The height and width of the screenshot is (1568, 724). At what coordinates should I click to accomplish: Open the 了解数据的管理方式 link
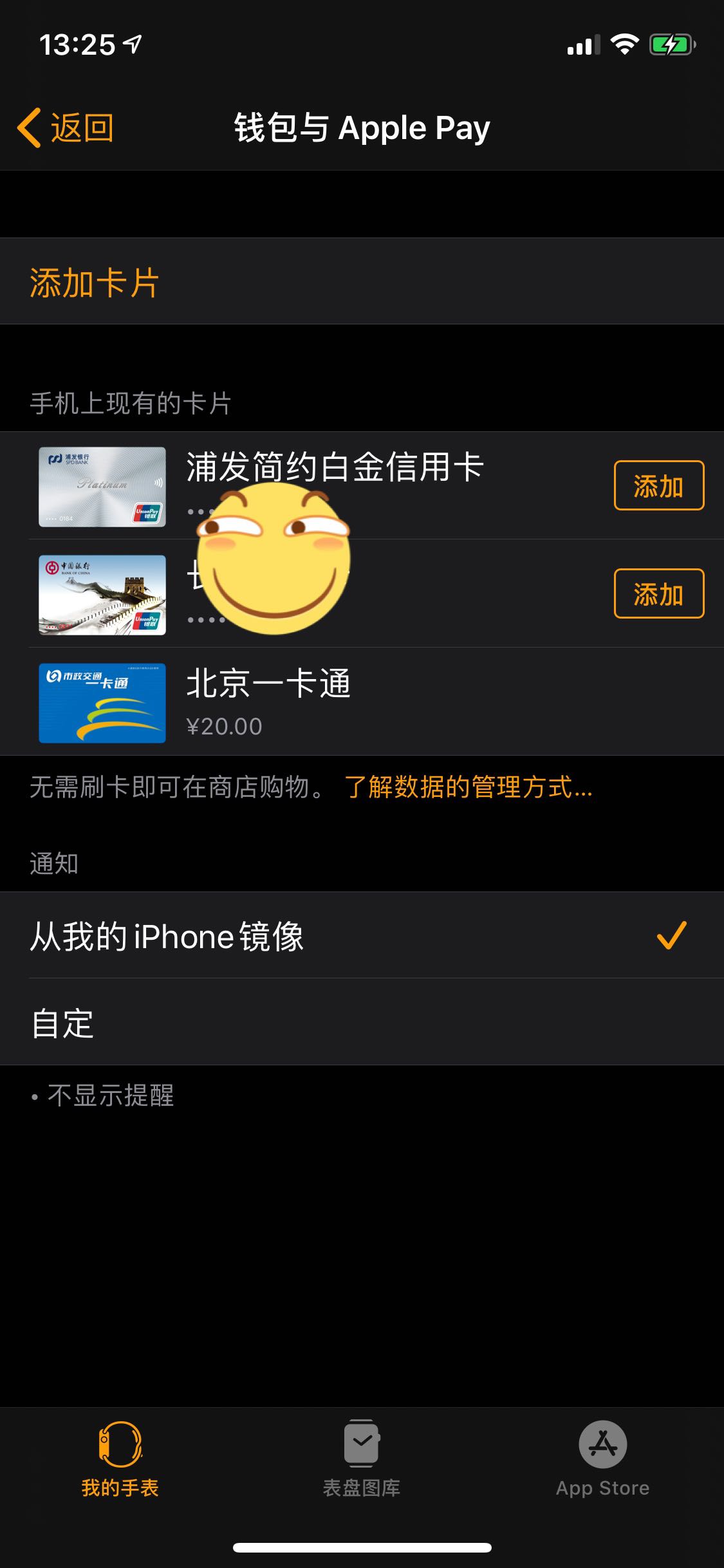(x=469, y=787)
